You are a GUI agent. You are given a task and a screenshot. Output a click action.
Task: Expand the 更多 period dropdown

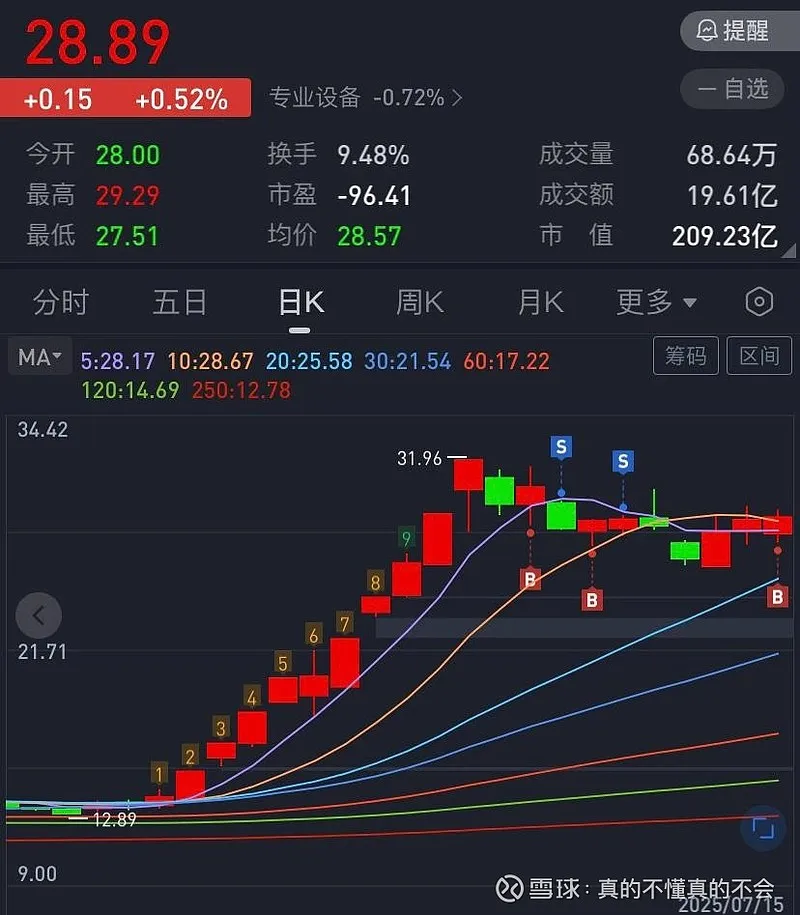656,302
